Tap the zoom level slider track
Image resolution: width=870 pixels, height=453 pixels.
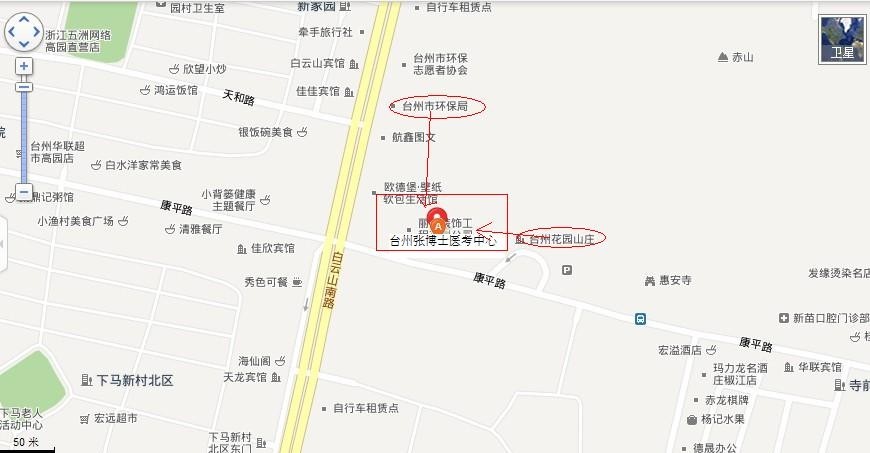tap(24, 140)
